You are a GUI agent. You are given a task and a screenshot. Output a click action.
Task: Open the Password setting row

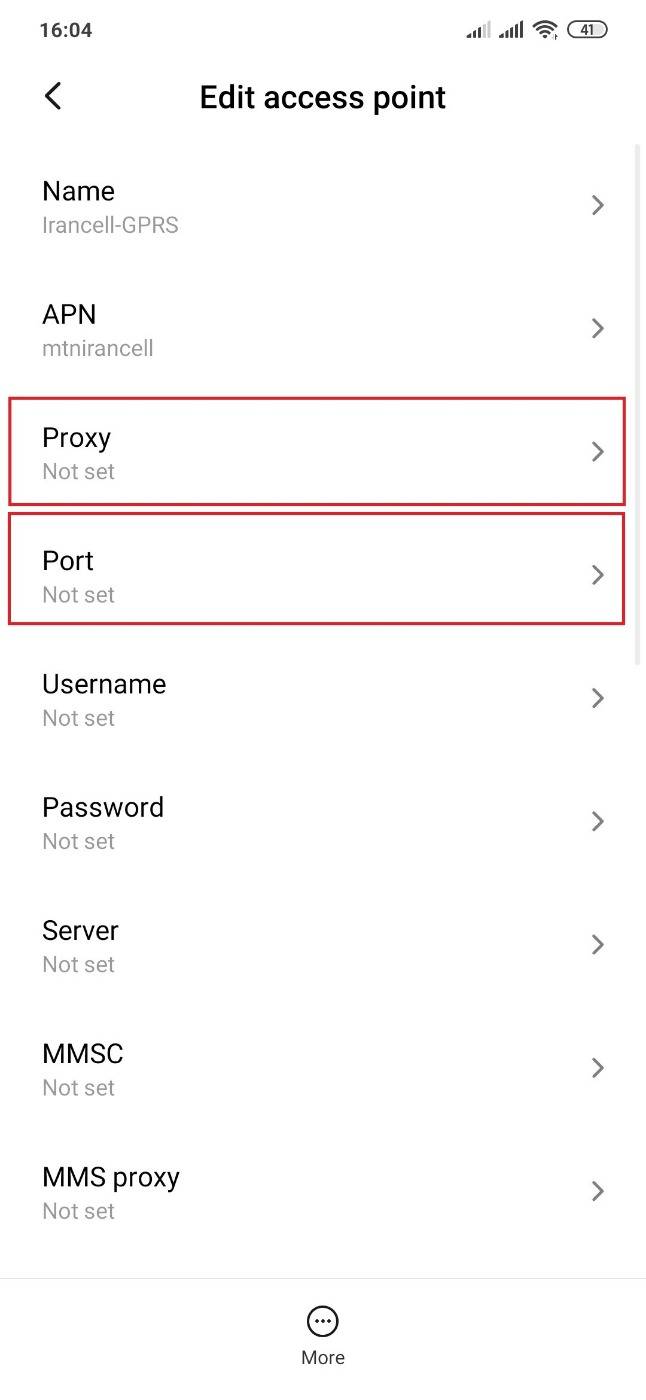(323, 822)
